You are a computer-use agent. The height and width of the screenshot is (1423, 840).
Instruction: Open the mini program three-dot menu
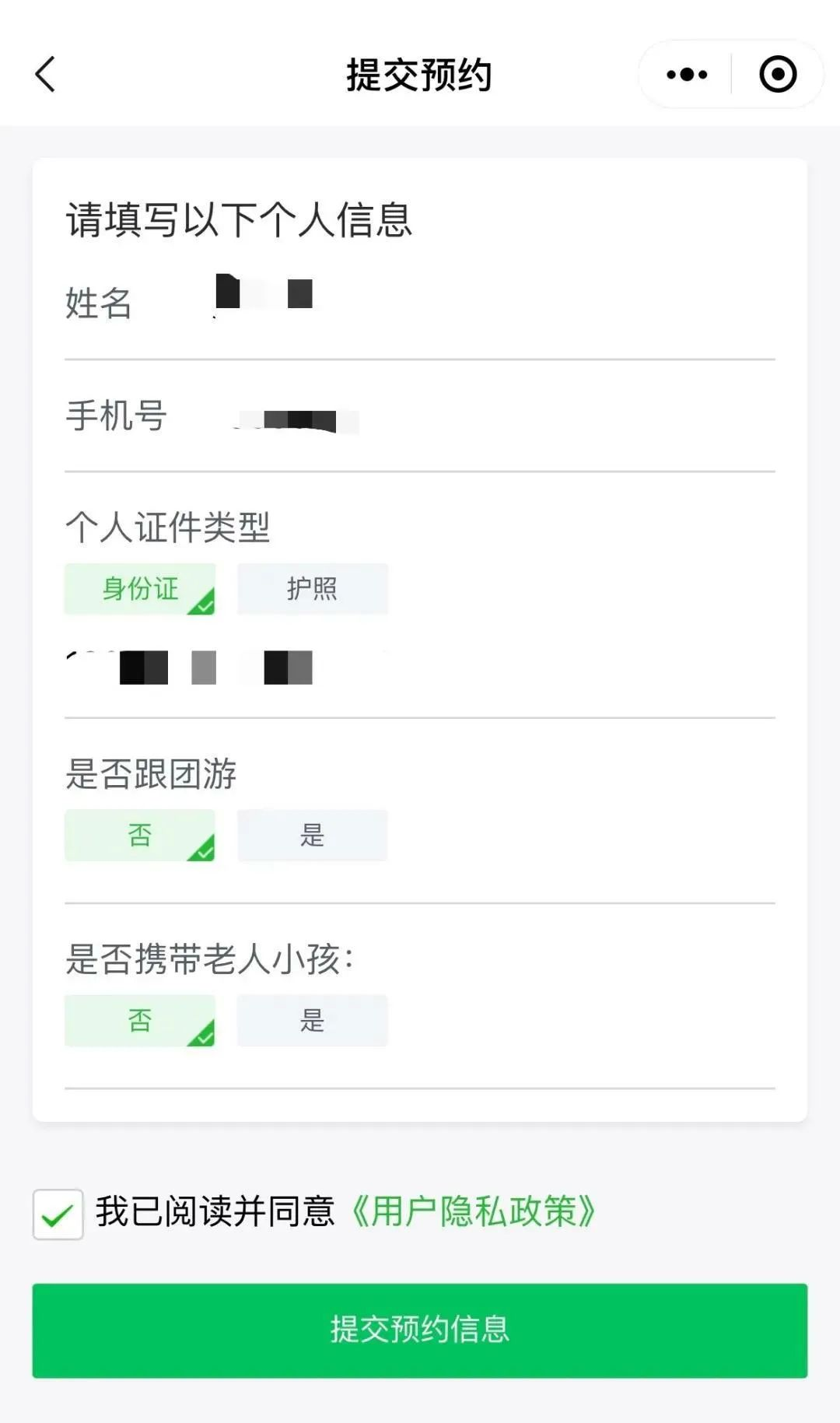point(687,75)
